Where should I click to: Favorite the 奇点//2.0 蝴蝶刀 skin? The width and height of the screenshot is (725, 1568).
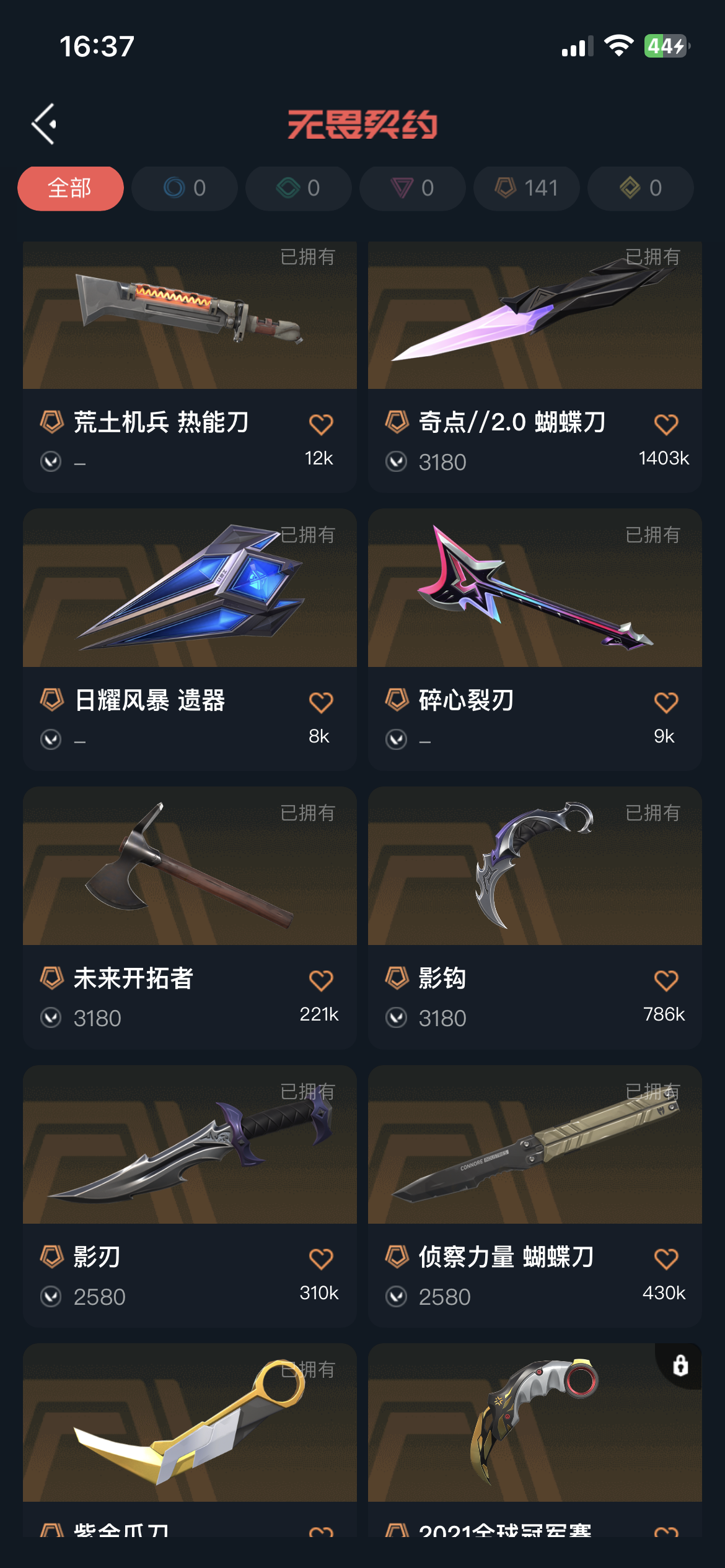(666, 424)
